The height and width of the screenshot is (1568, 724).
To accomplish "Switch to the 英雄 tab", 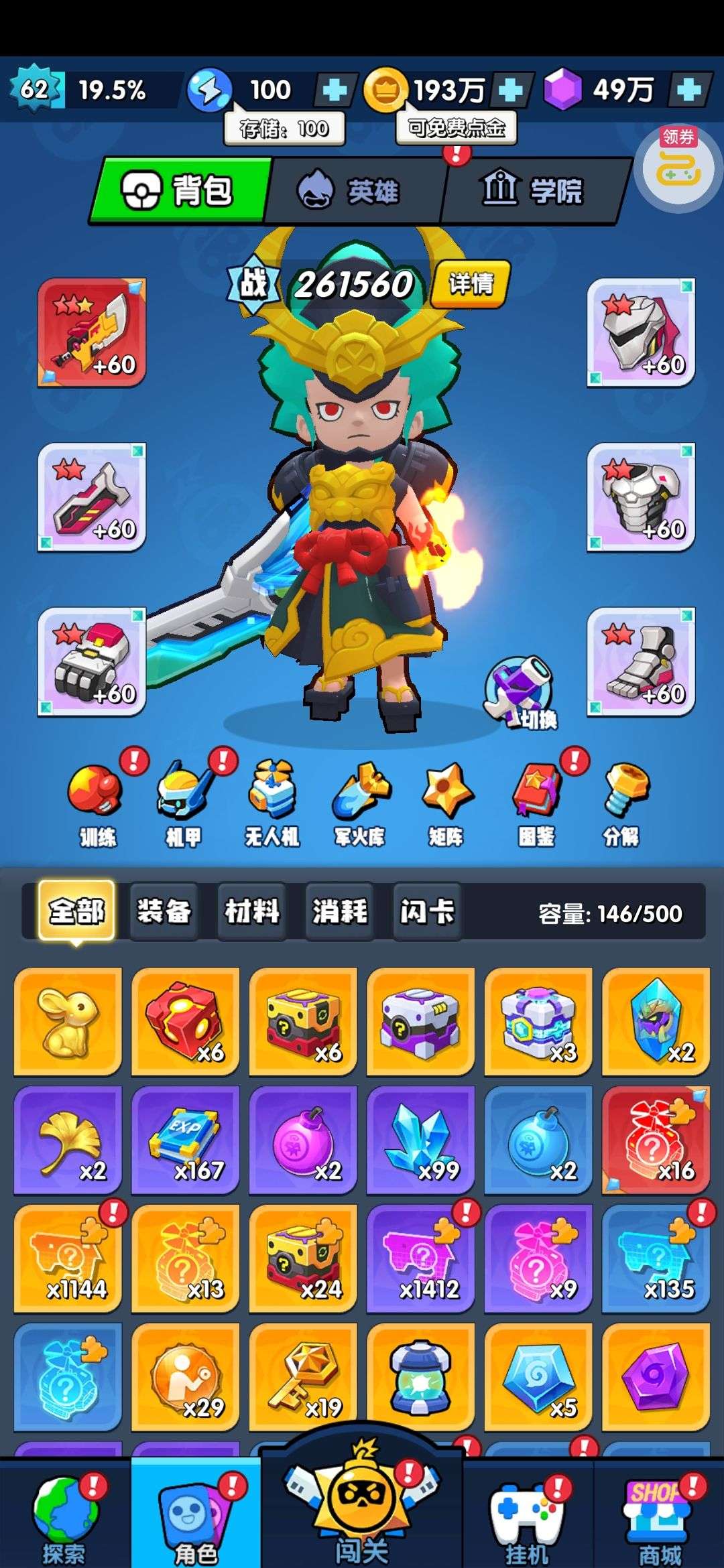I will point(354,191).
